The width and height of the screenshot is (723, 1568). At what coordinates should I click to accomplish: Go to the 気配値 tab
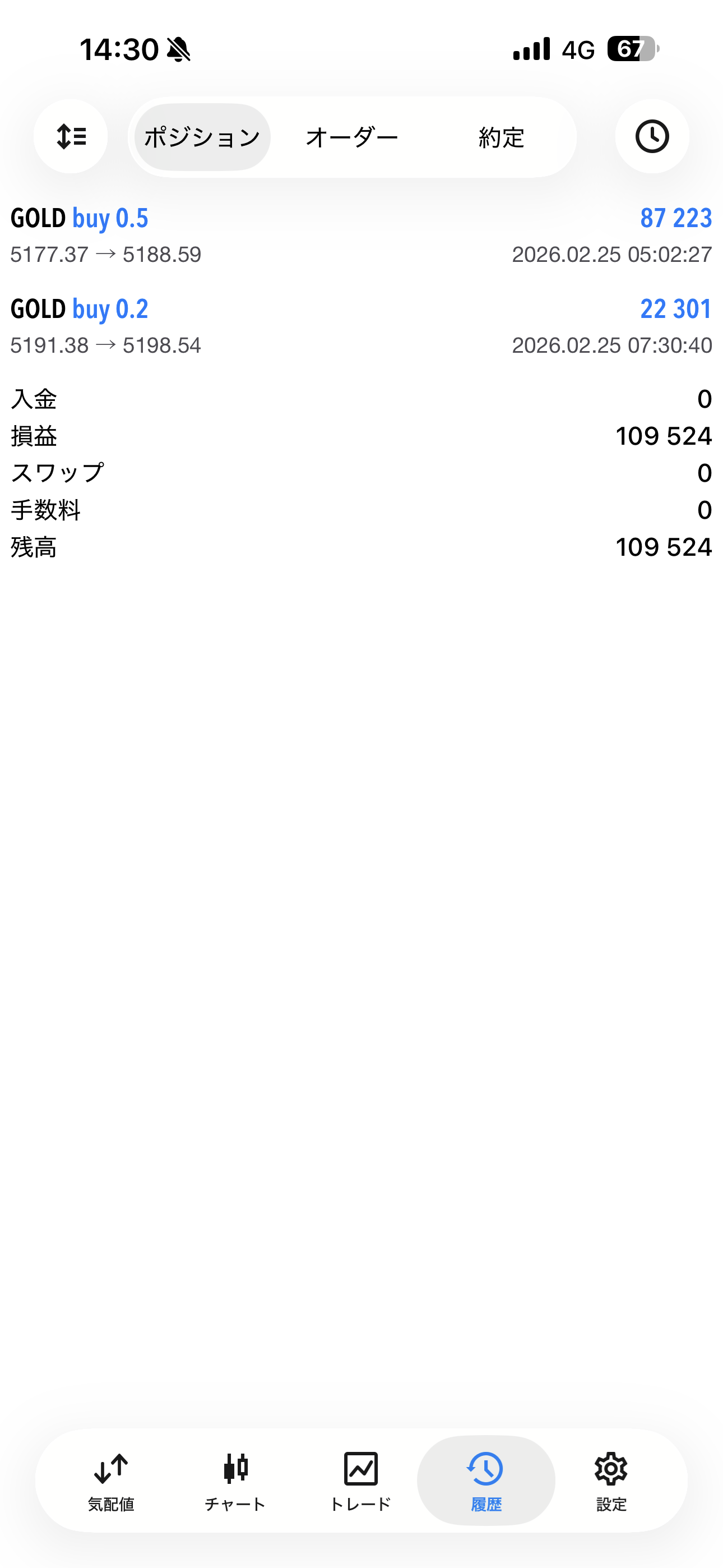pos(111,1481)
